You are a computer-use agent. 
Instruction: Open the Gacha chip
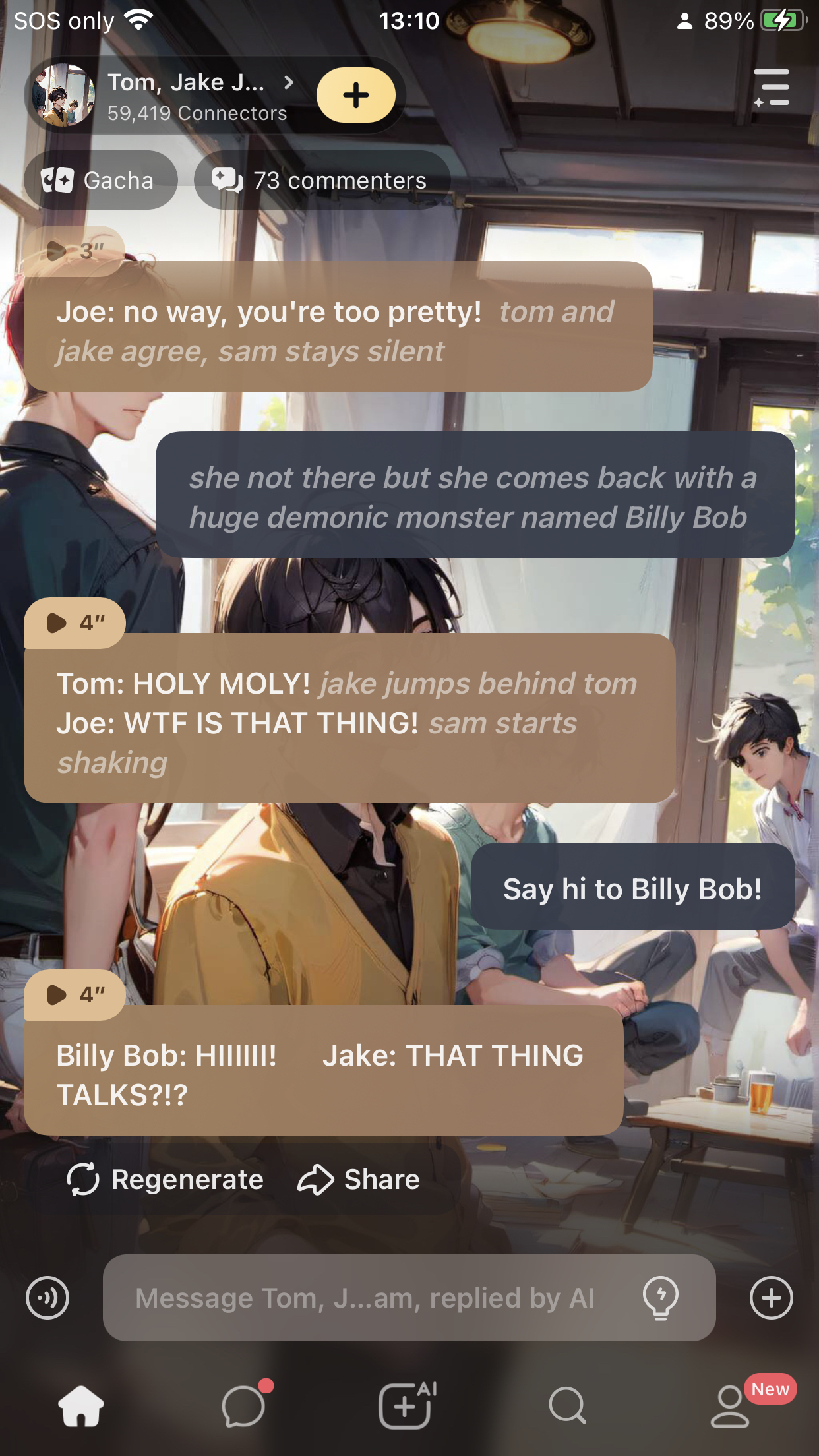point(100,180)
